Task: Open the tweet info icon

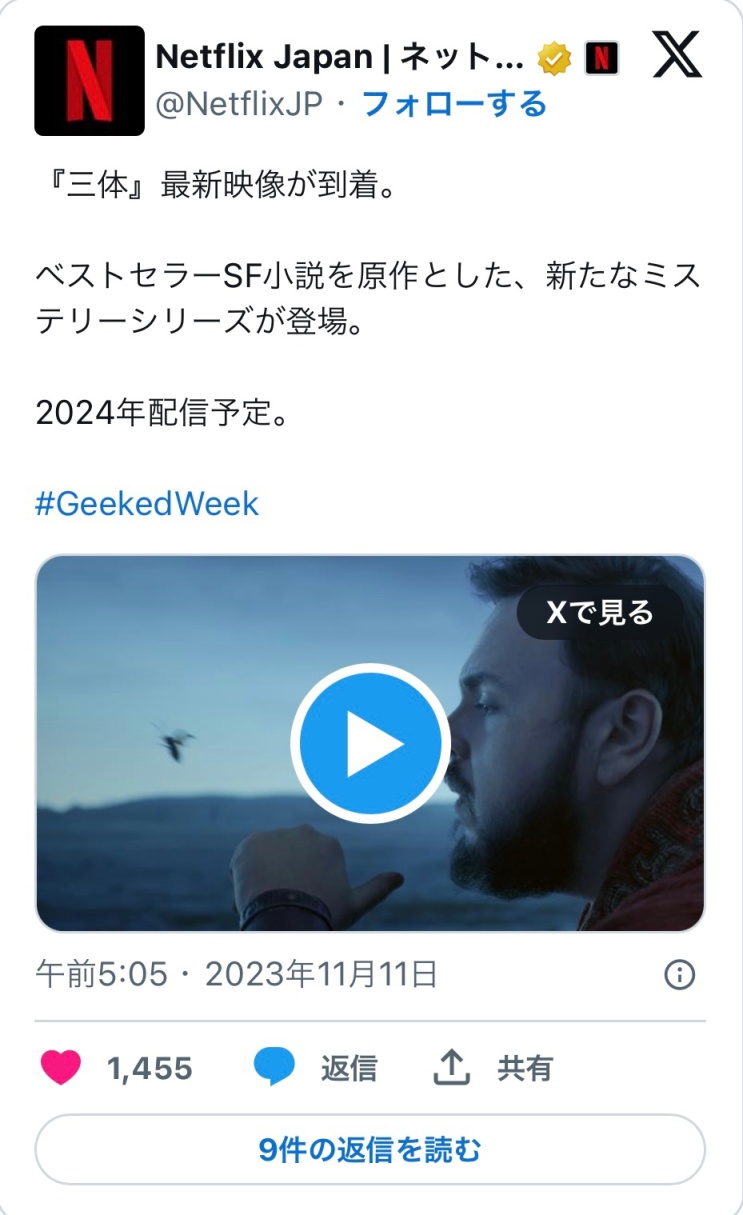Action: [679, 975]
